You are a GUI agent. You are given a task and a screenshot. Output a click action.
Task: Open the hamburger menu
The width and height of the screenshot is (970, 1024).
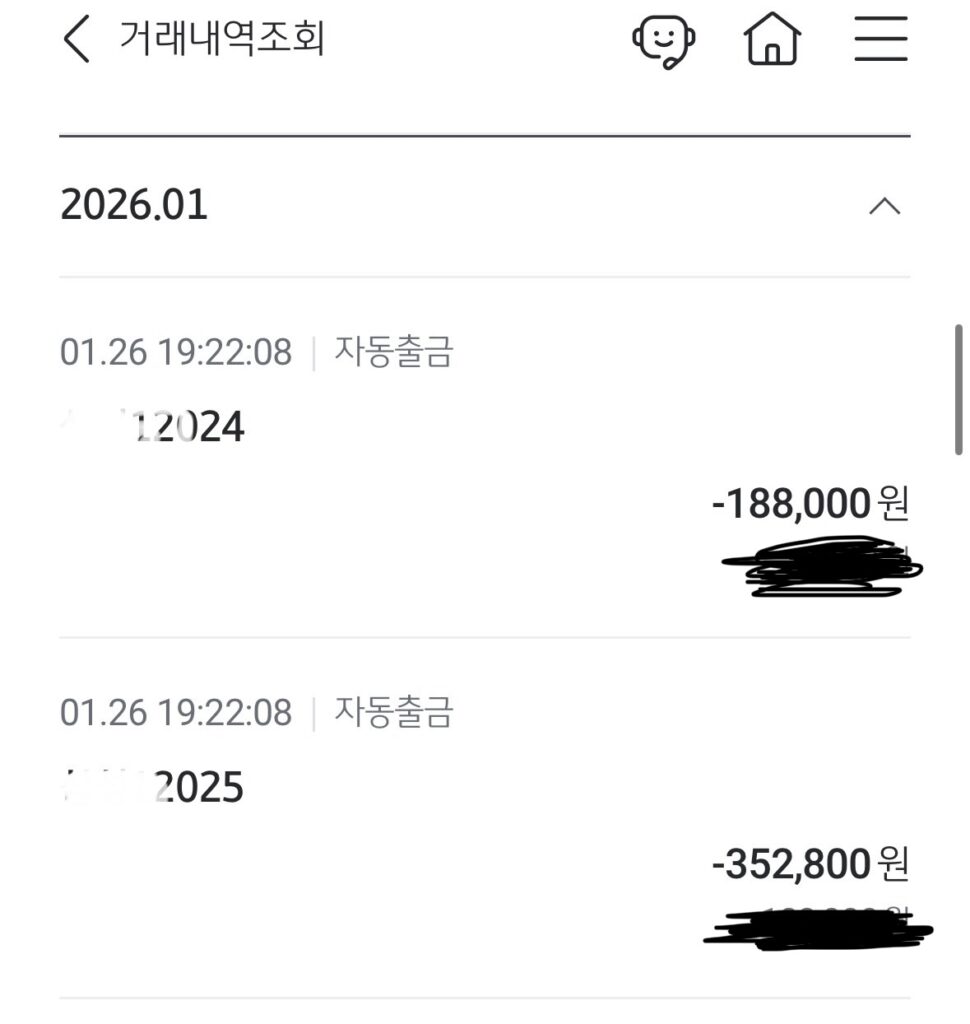pyautogui.click(x=881, y=41)
